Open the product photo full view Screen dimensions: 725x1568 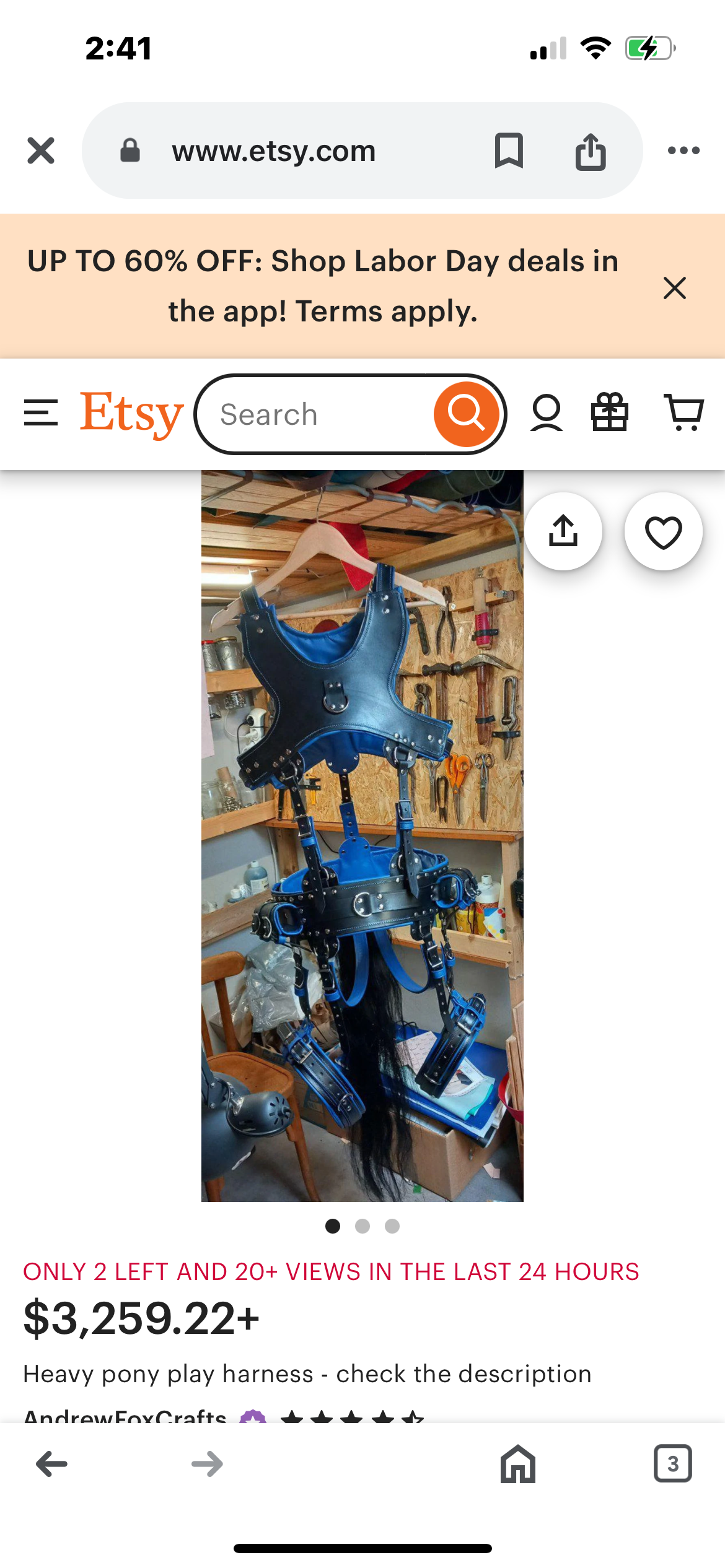[x=362, y=836]
